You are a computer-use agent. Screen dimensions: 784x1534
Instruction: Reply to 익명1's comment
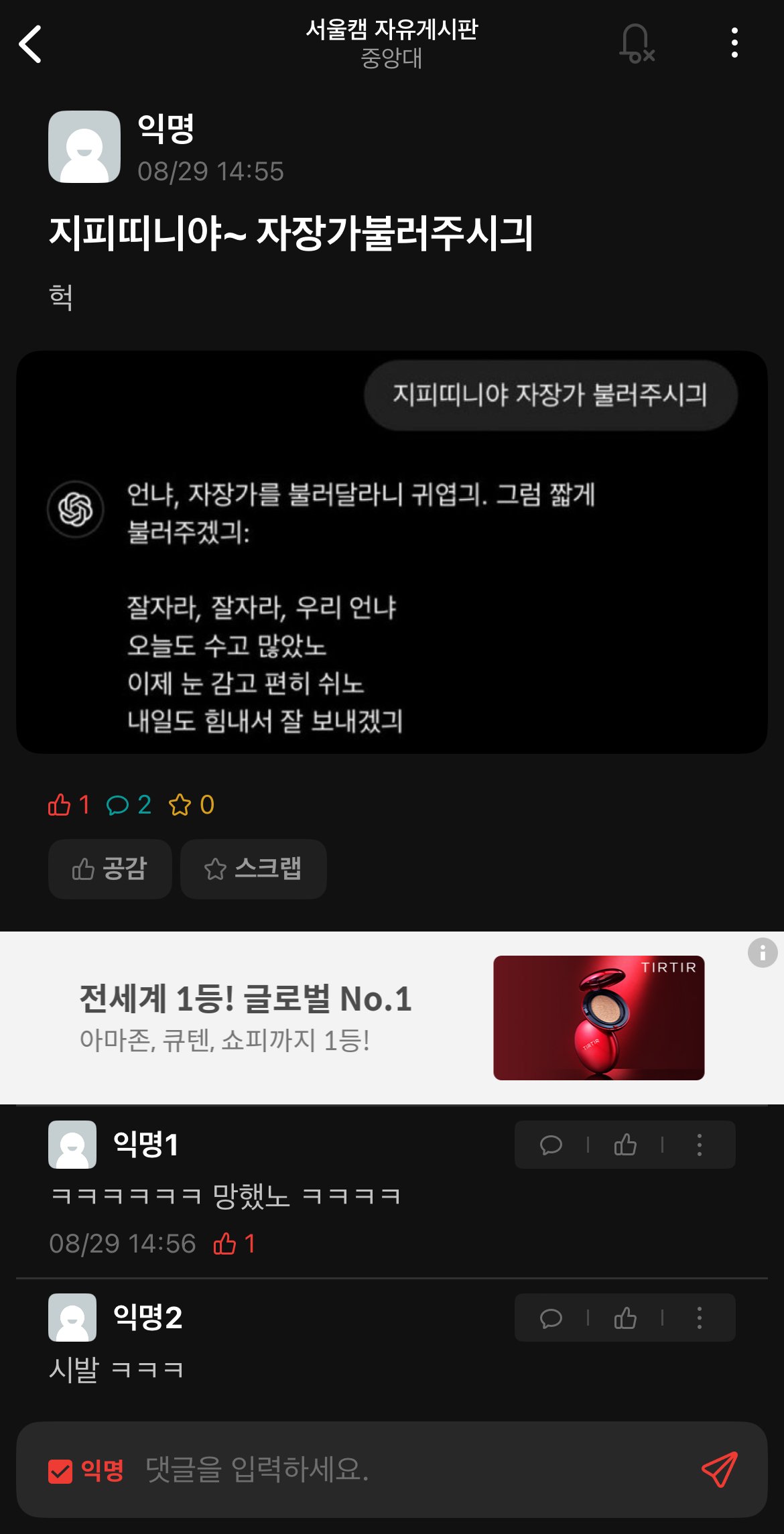pos(551,1145)
